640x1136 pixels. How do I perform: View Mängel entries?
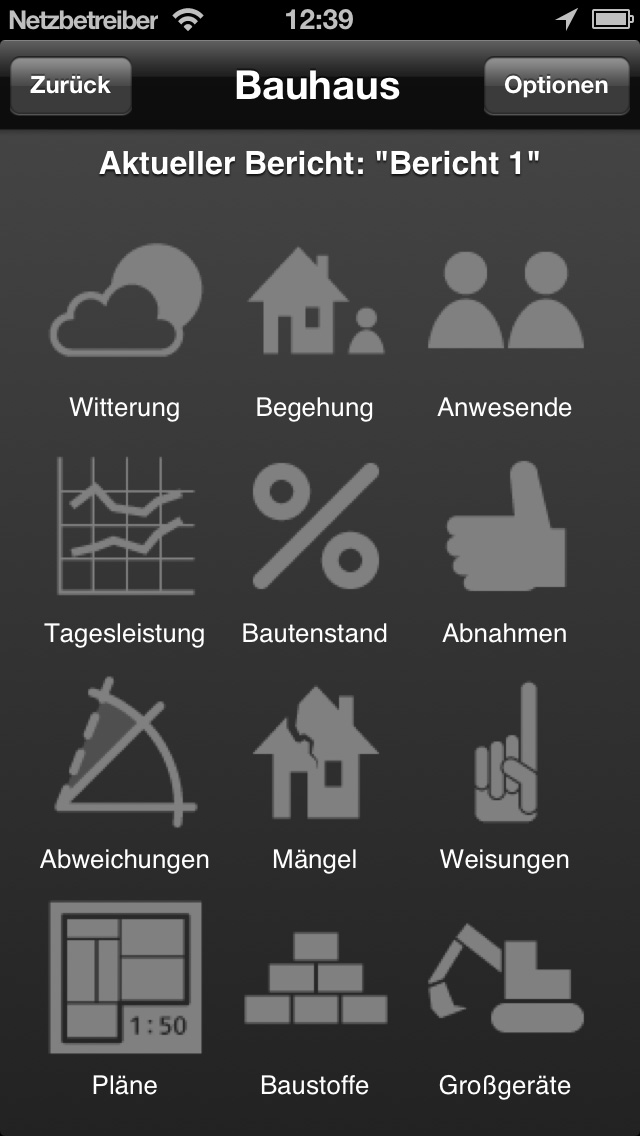(315, 753)
